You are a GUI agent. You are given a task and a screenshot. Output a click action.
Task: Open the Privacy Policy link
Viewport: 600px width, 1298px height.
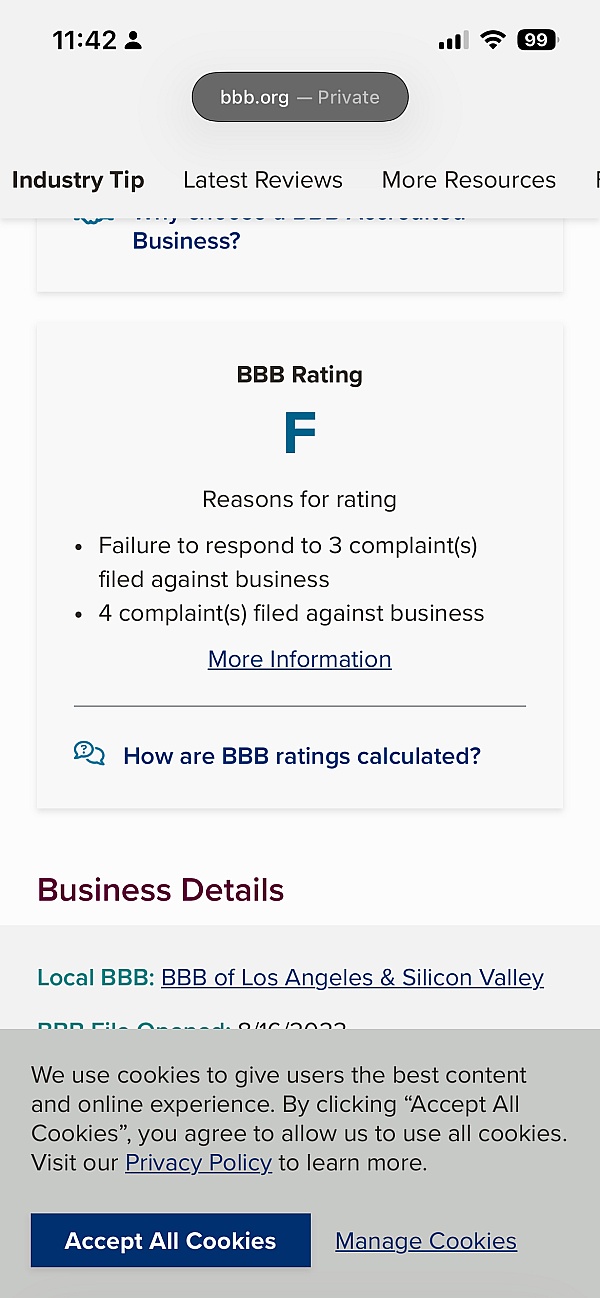[x=198, y=1163]
